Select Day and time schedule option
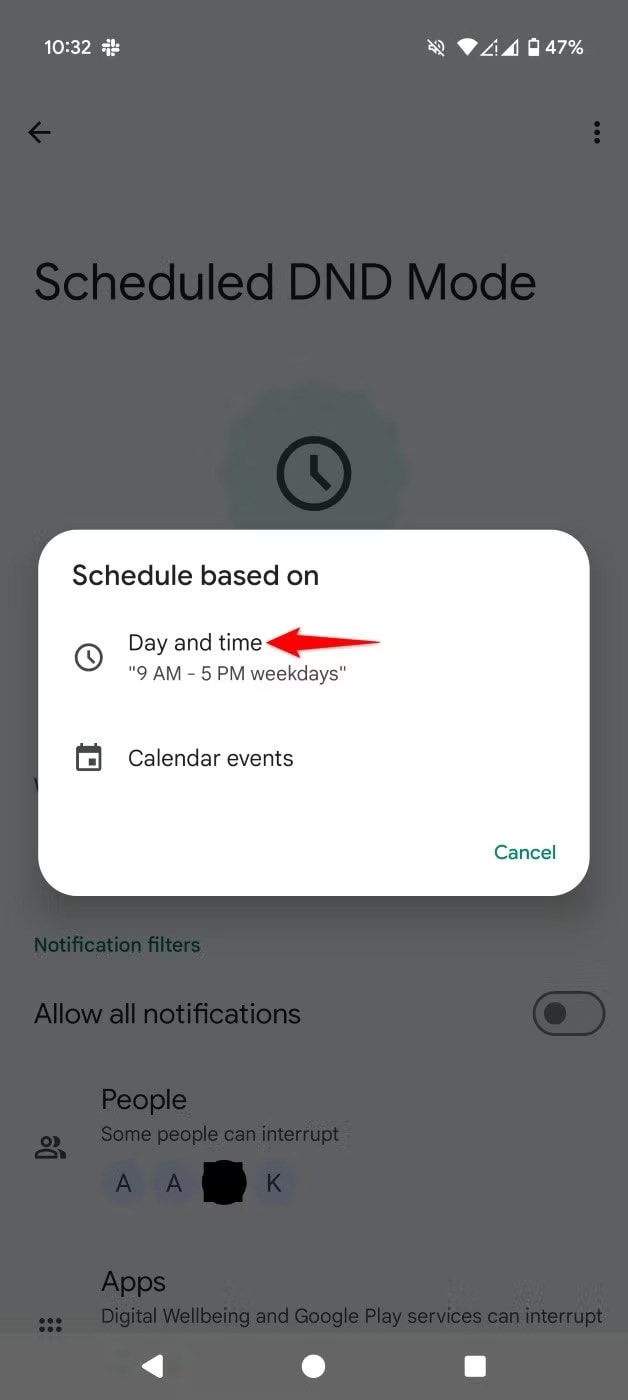This screenshot has width=628, height=1400. tap(195, 656)
